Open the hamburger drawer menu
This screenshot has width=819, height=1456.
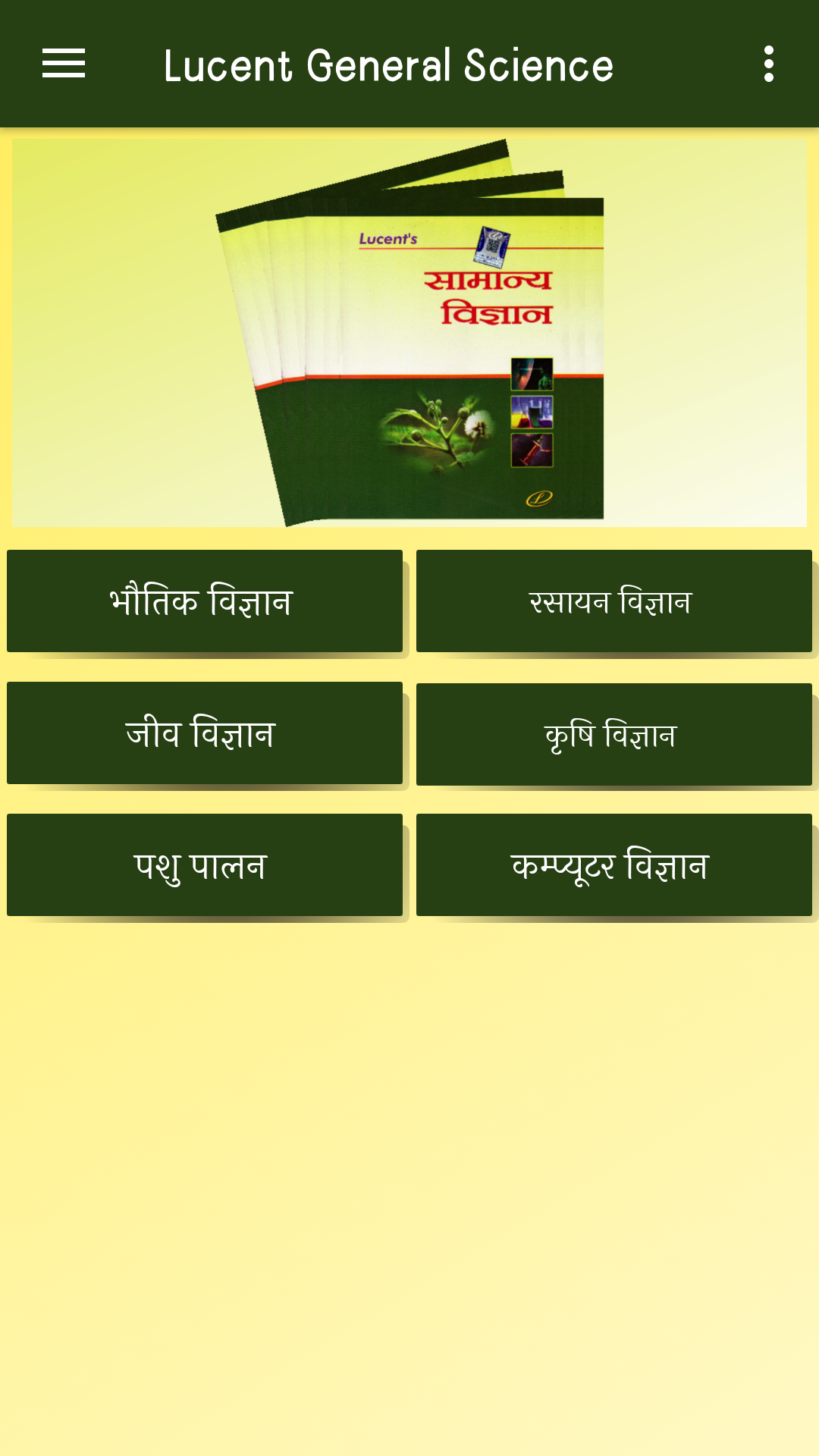(x=64, y=64)
